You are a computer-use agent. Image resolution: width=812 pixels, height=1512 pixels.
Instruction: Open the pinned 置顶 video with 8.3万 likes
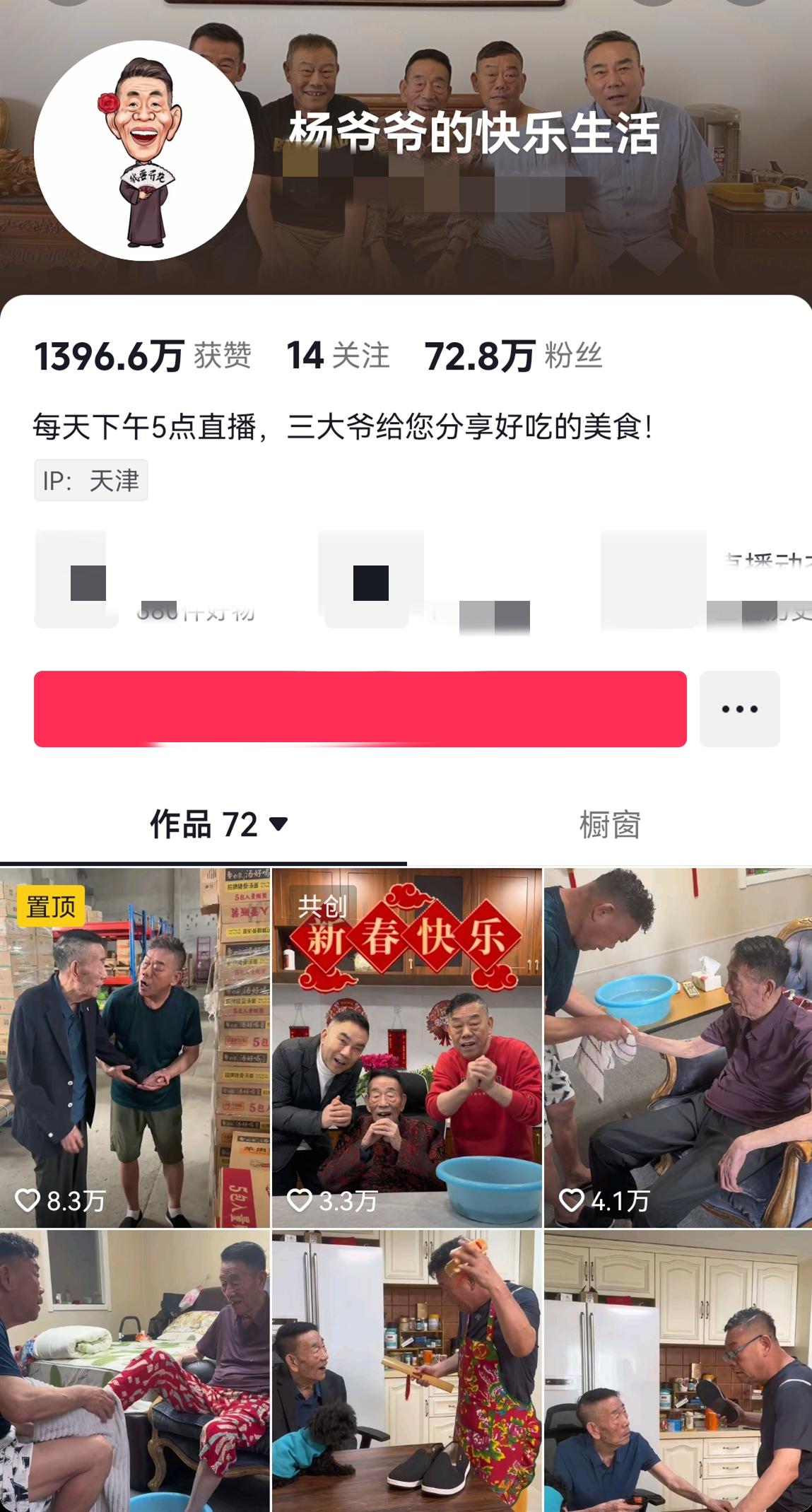coord(134,1047)
